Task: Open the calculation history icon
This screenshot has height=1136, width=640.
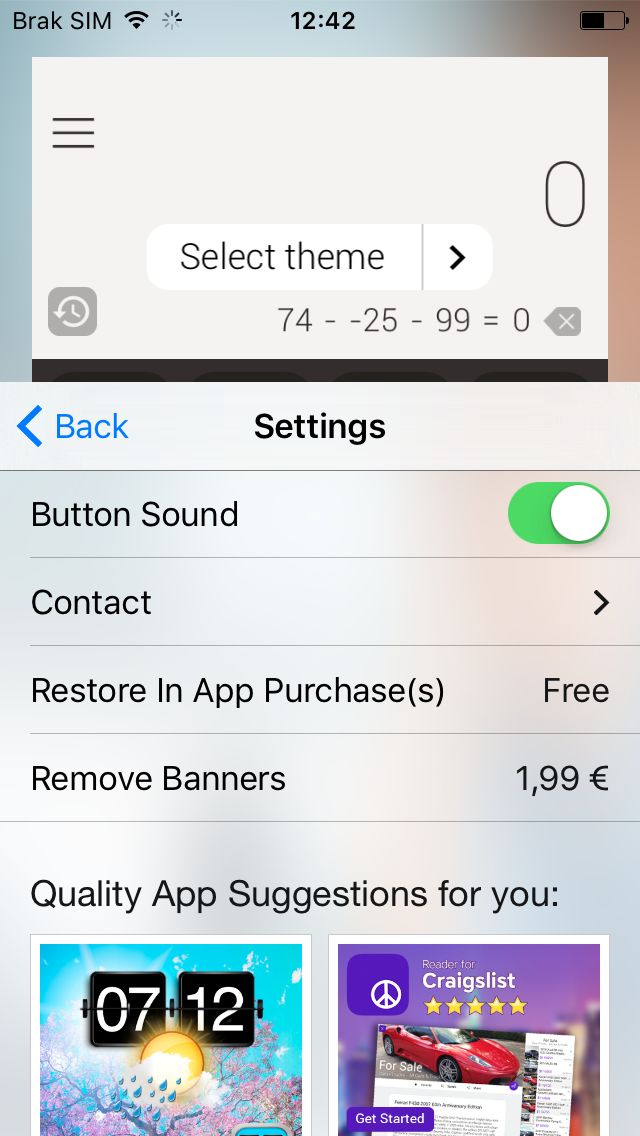Action: (x=72, y=312)
